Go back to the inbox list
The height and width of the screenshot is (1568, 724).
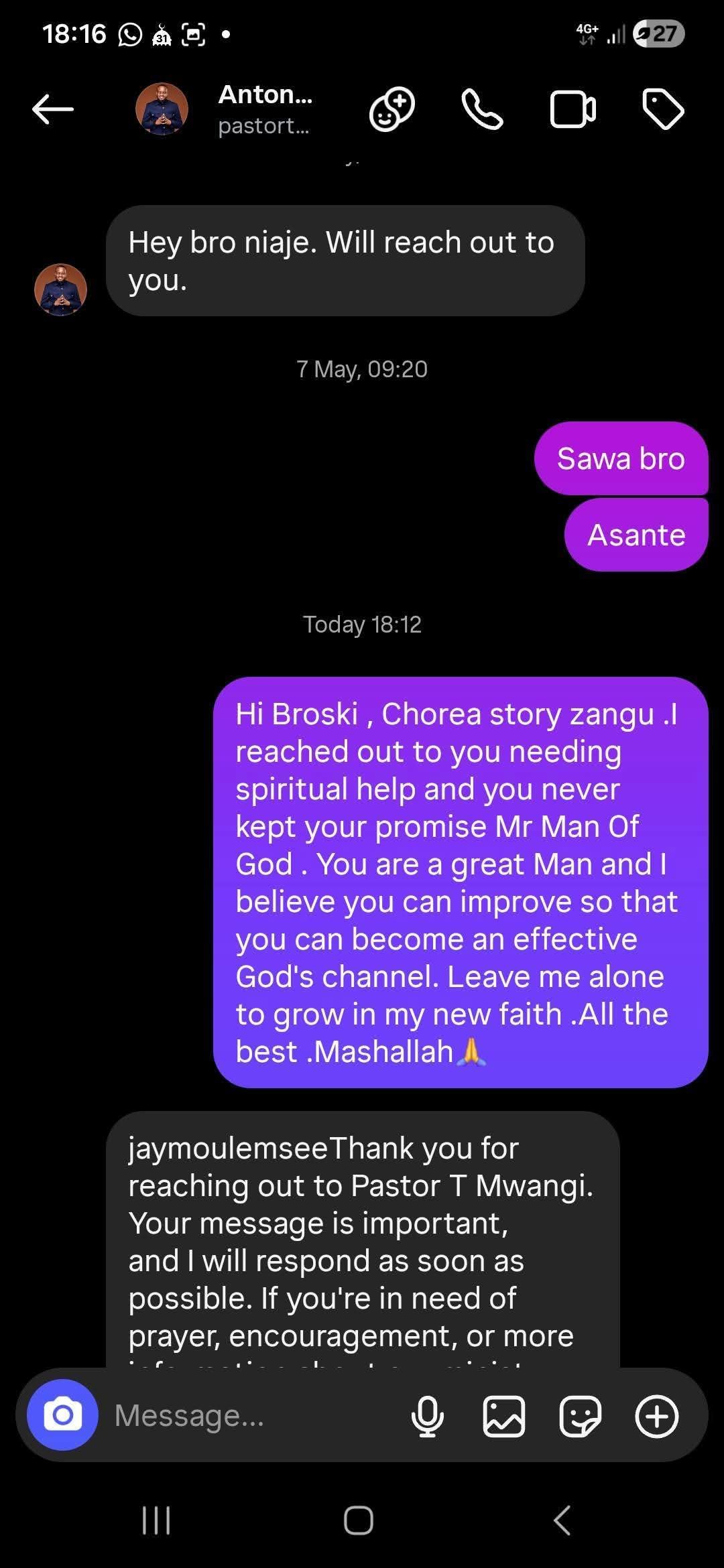pyautogui.click(x=53, y=109)
